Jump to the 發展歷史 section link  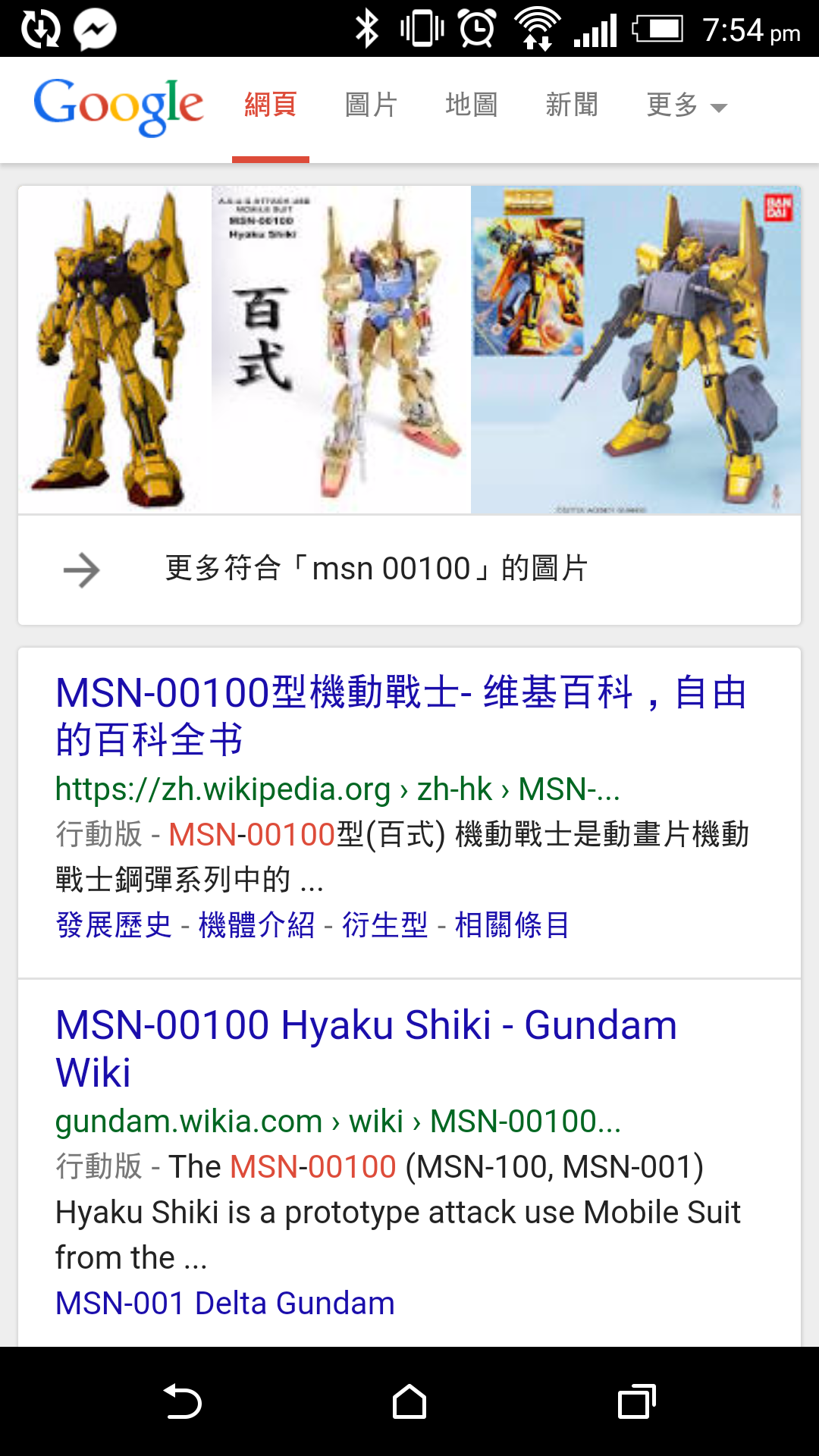coord(114,925)
